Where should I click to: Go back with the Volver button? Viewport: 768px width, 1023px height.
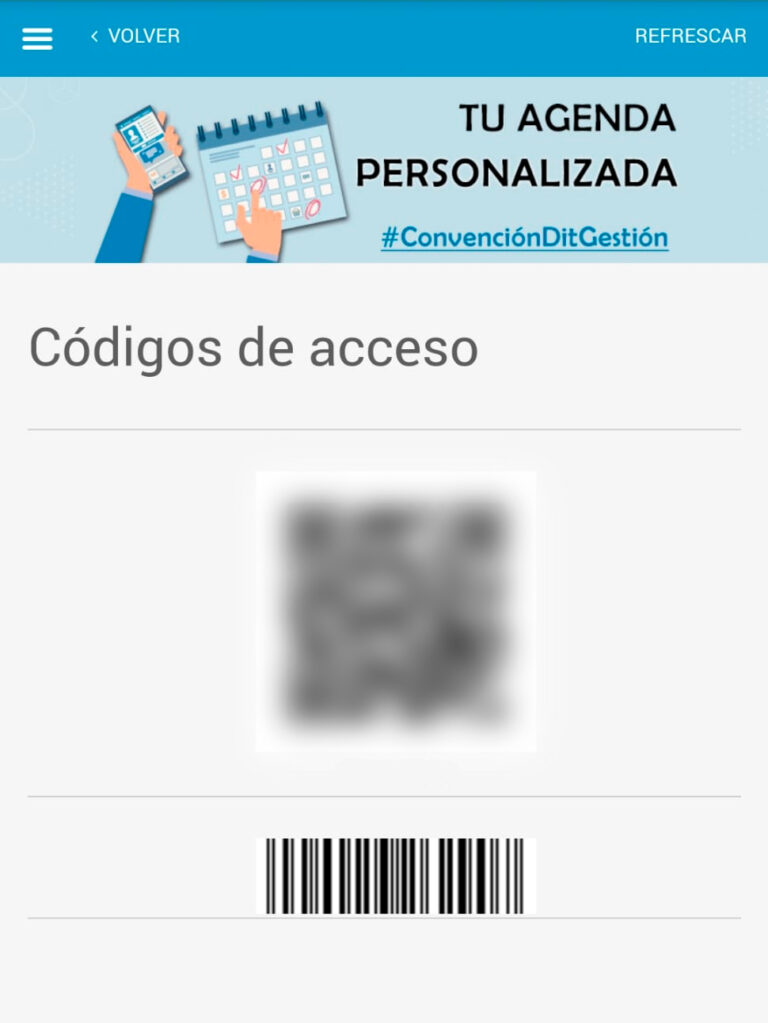135,37
